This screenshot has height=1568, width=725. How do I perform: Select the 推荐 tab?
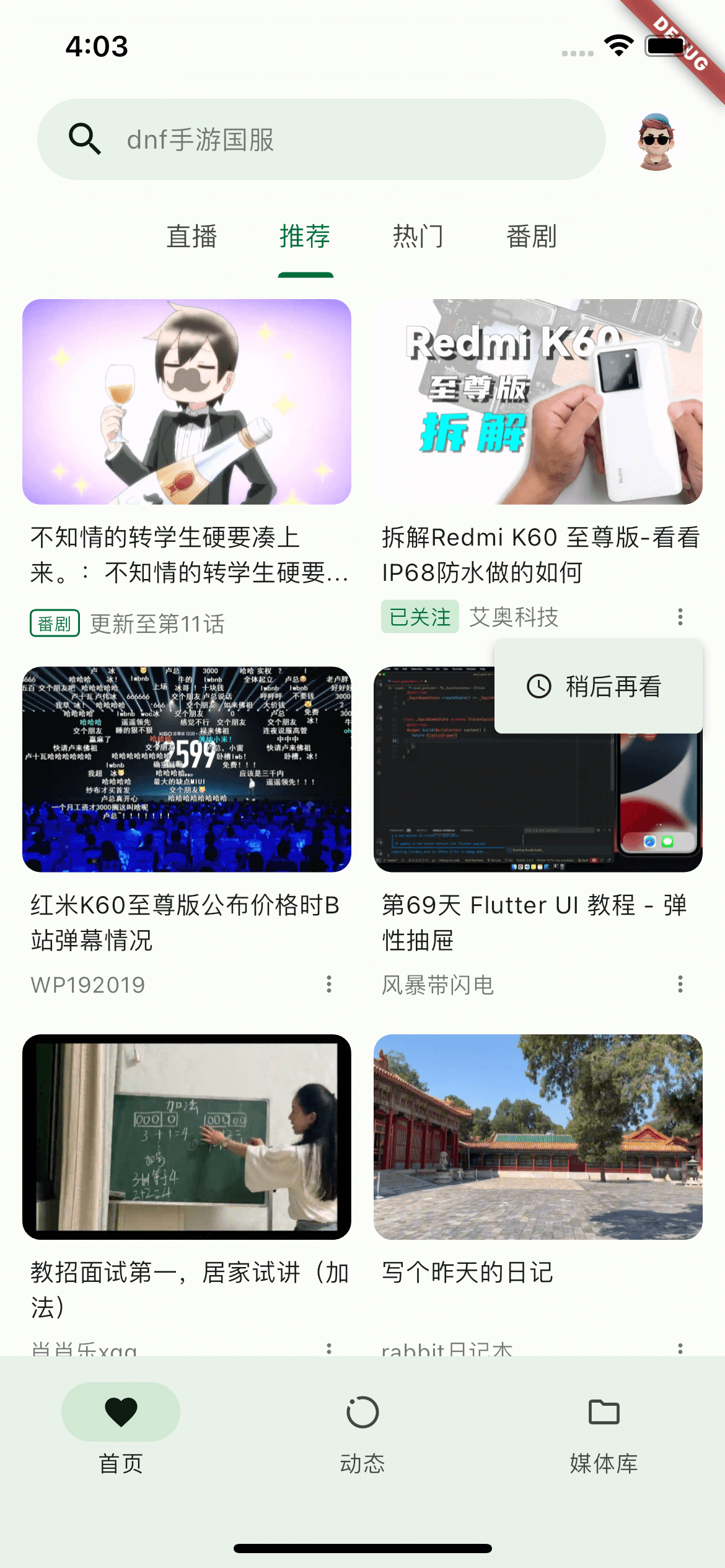point(305,237)
